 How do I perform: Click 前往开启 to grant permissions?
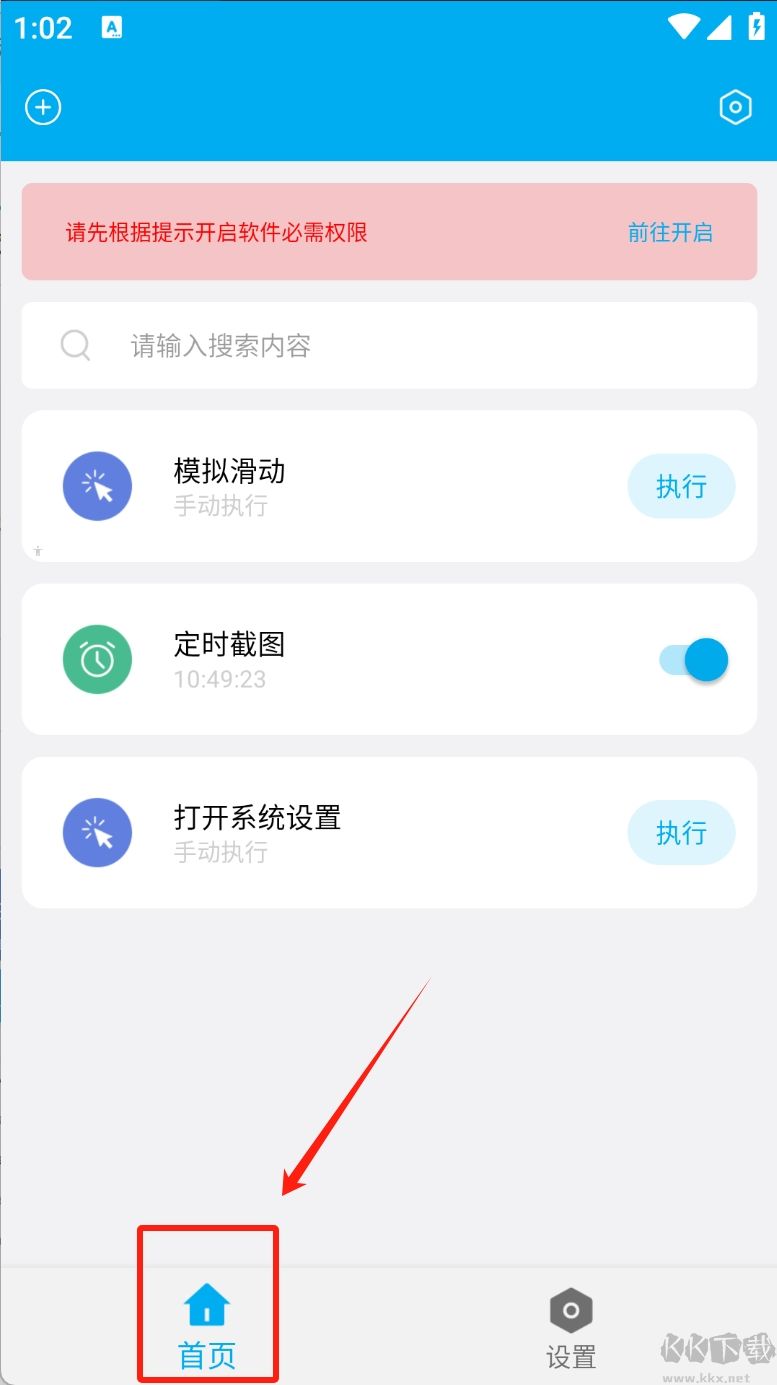[x=670, y=232]
